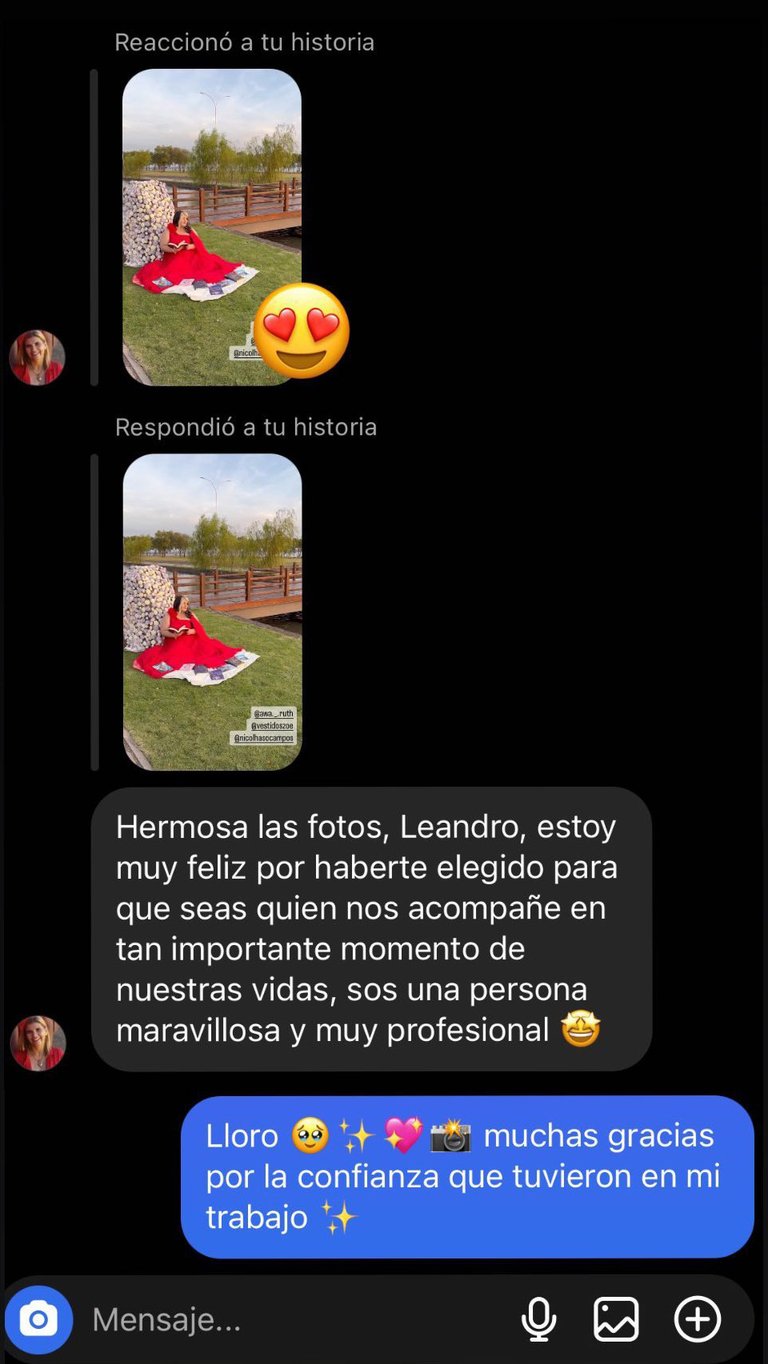This screenshot has width=768, height=1364.
Task: Open the story thumbnail under Reaccionó a tu historia
Action: [211, 227]
